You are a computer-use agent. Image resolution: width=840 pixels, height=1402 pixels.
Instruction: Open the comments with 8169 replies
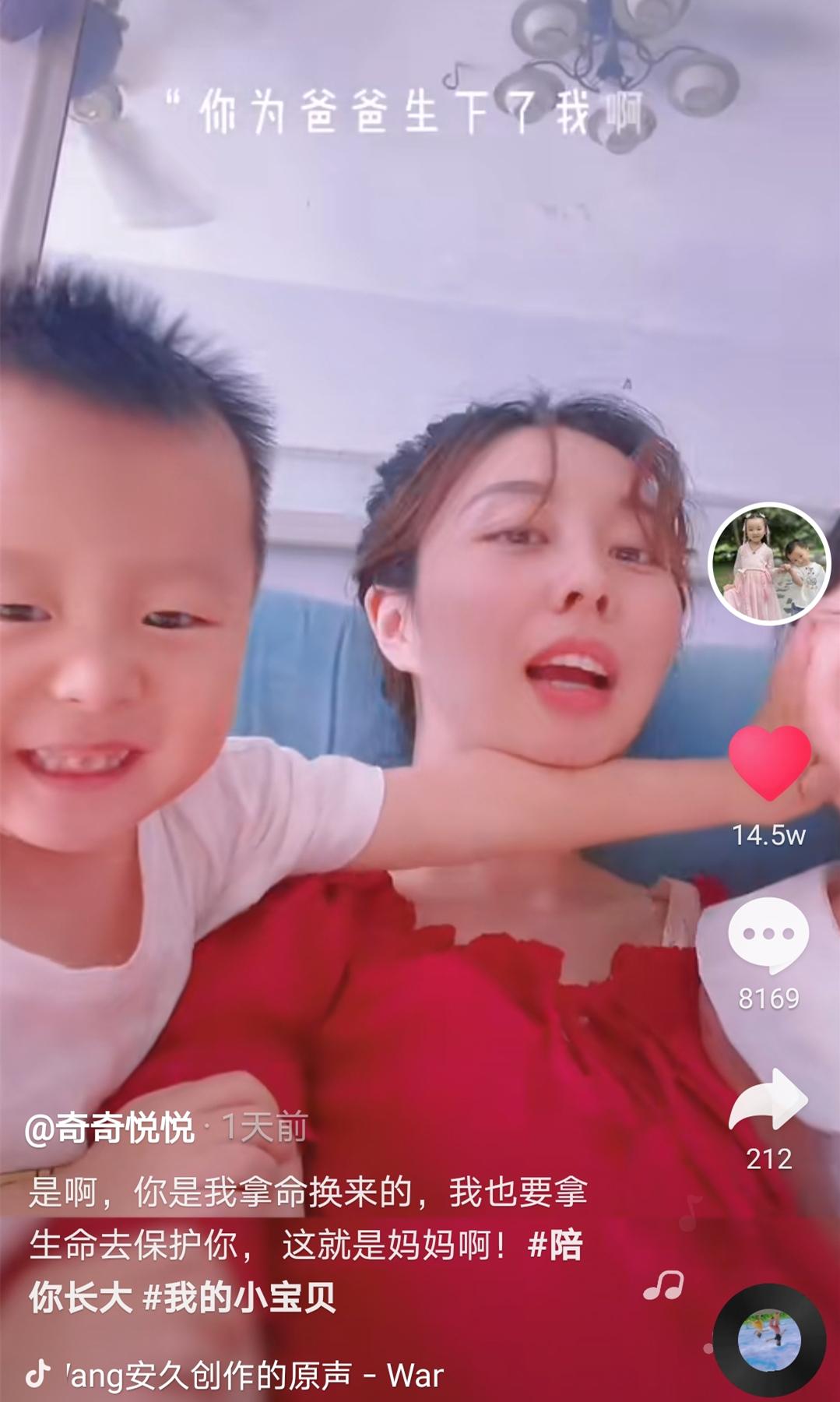click(768, 935)
